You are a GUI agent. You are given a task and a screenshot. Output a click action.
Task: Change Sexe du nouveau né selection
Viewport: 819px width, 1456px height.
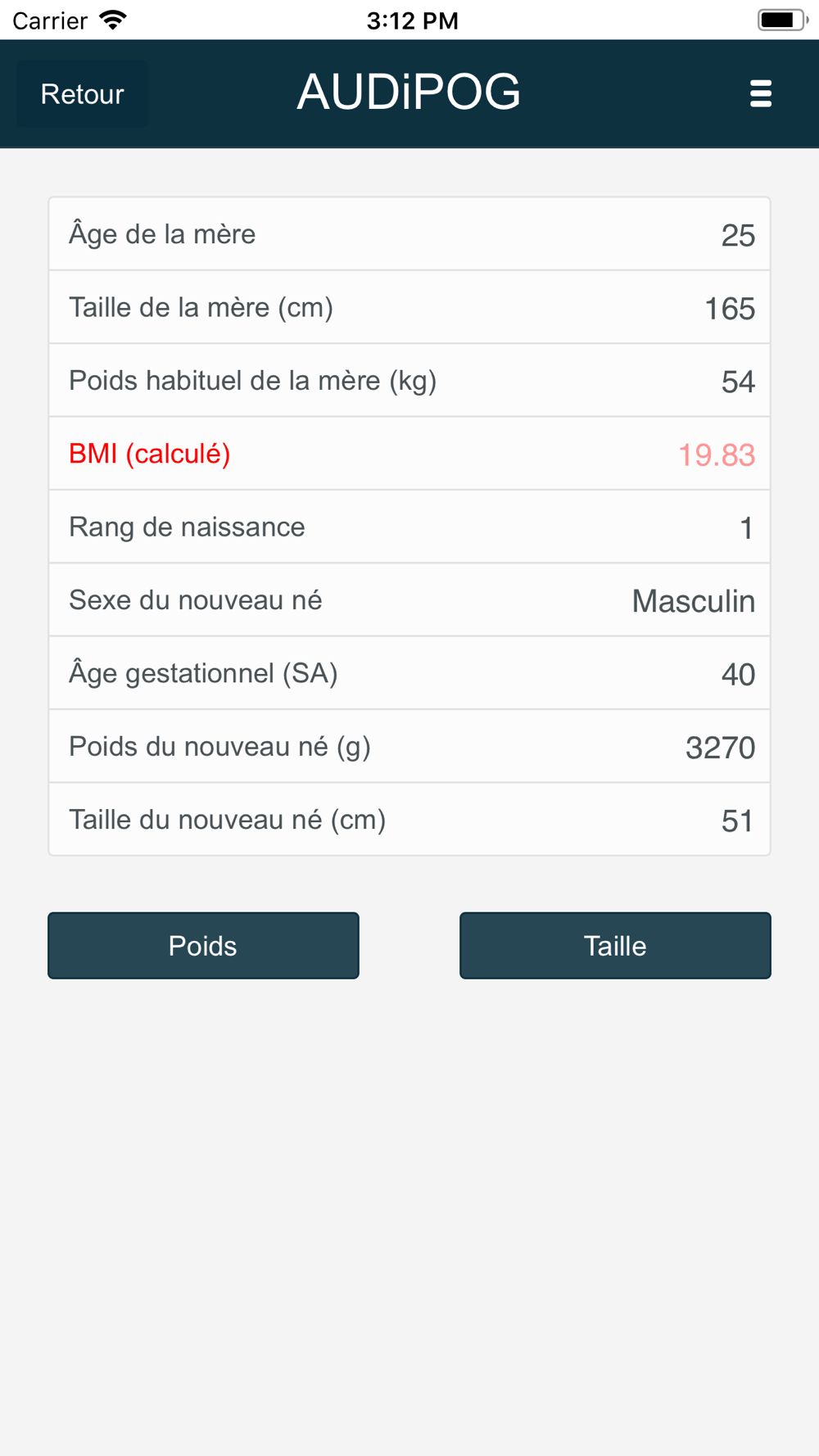692,600
